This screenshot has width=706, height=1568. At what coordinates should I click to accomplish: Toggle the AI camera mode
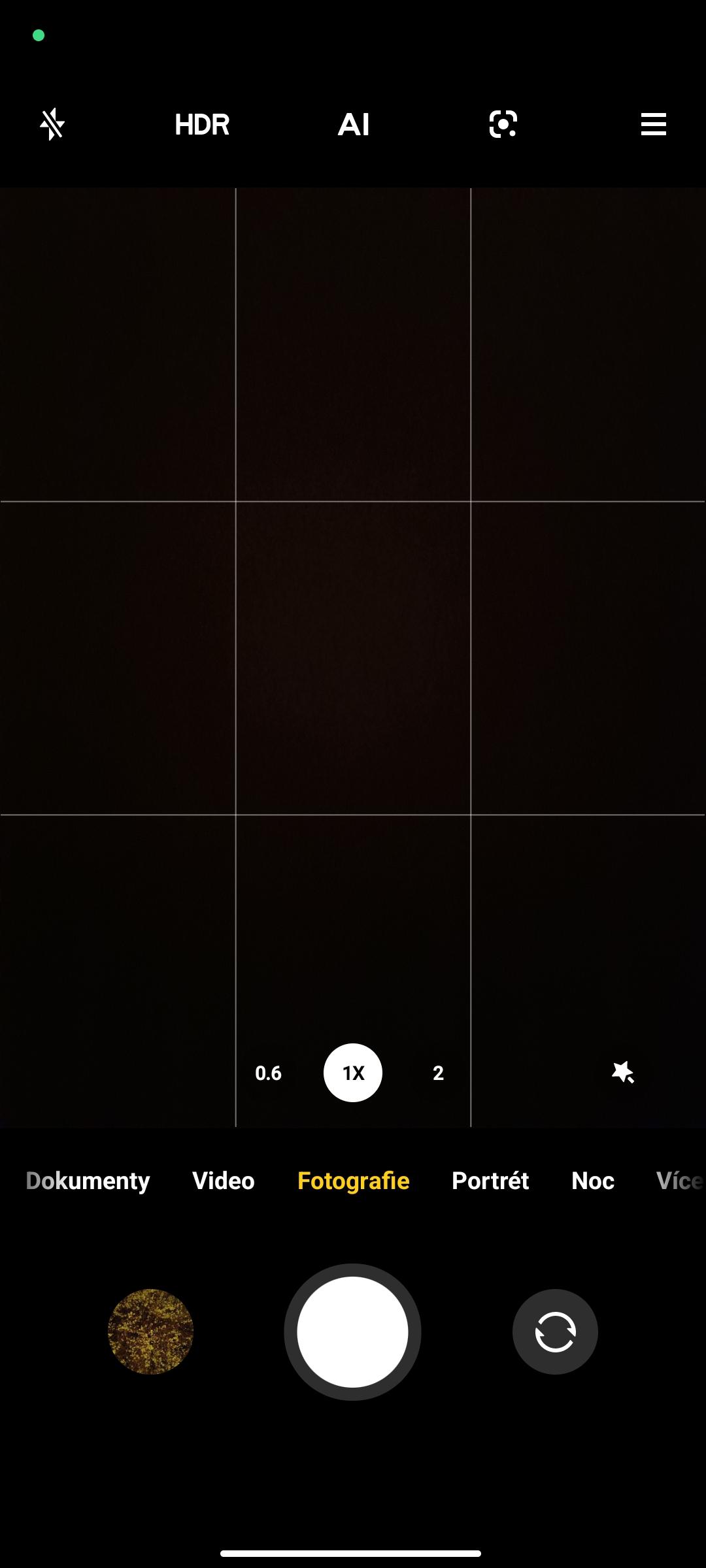tap(354, 124)
